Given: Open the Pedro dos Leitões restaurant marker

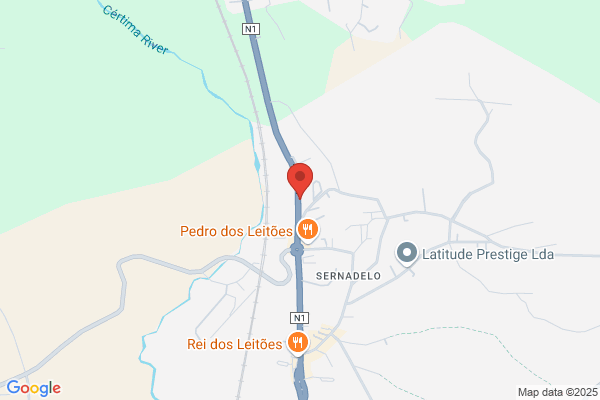Looking at the screenshot, I should coord(308,230).
